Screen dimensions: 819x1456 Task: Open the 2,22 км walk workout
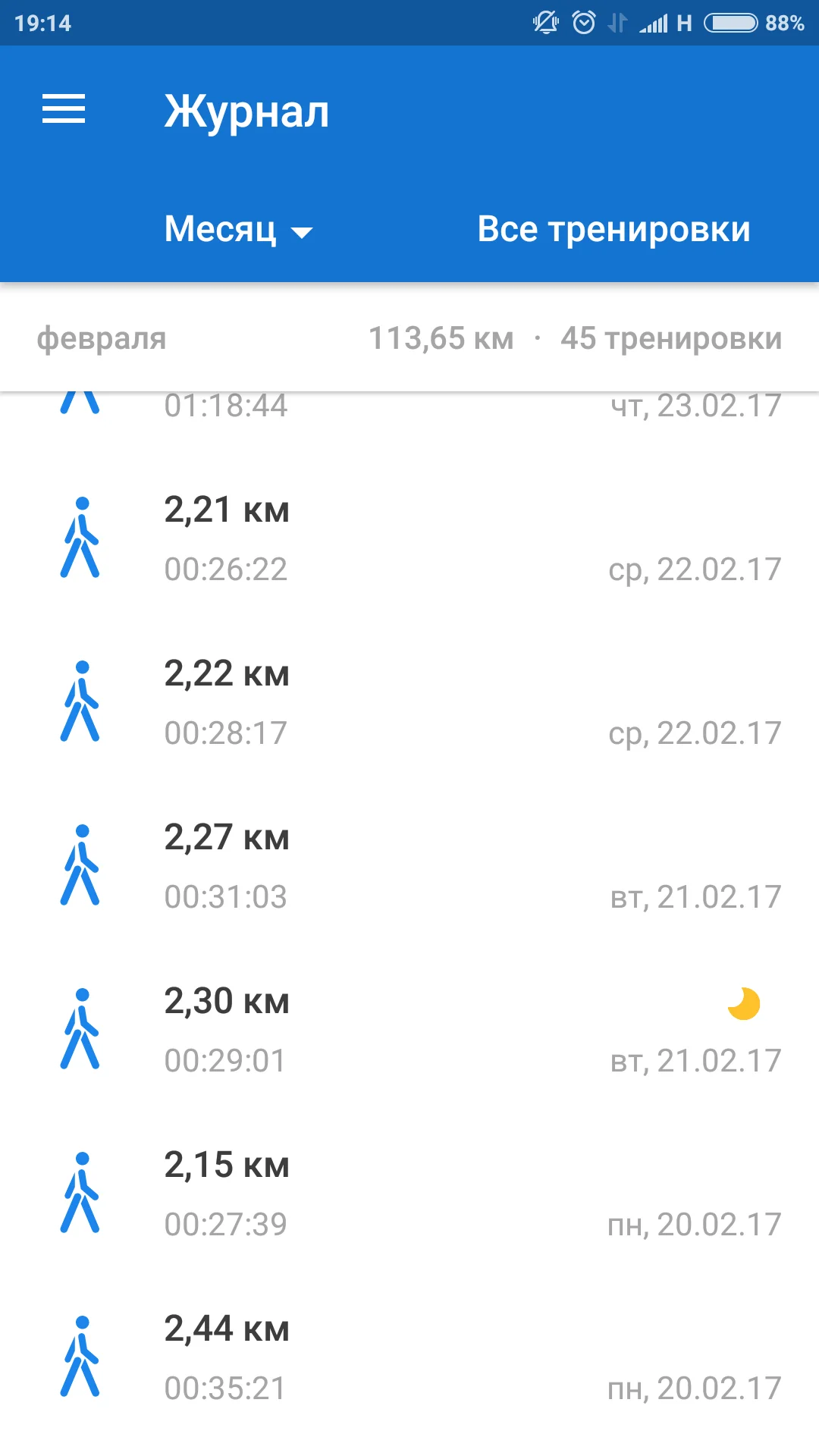coord(409,702)
